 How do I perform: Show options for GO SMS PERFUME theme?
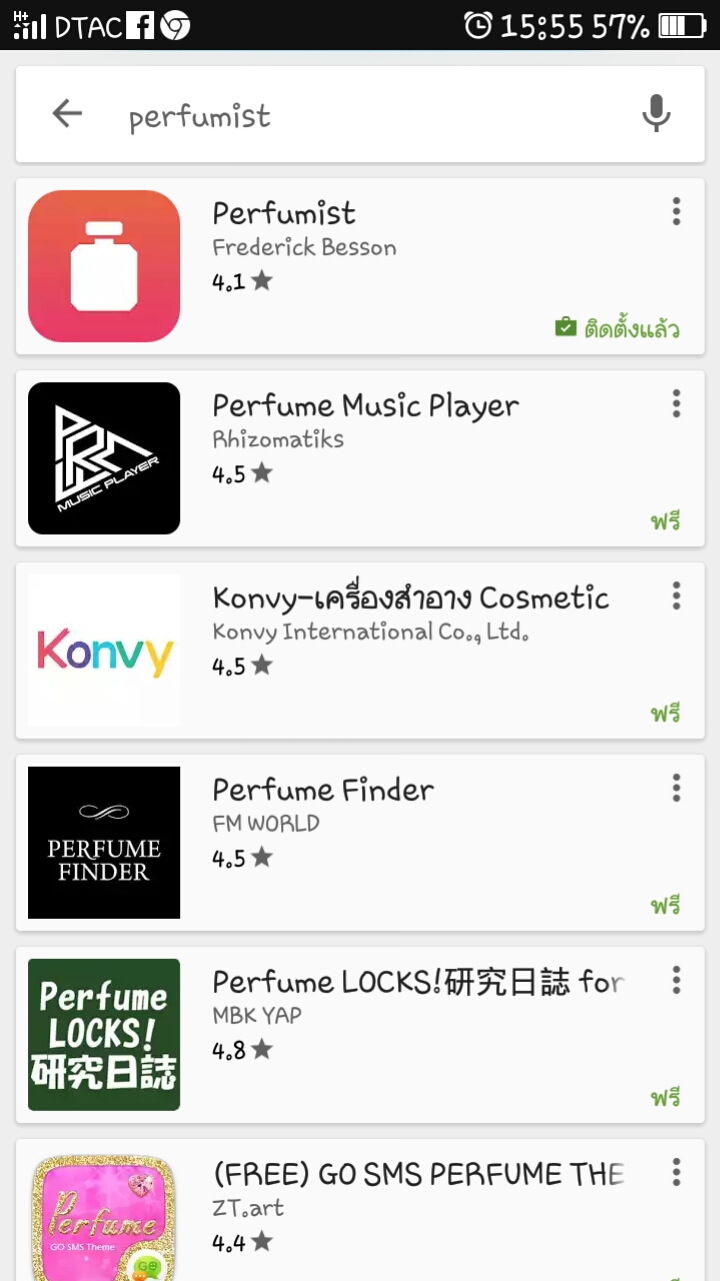pyautogui.click(x=676, y=1172)
